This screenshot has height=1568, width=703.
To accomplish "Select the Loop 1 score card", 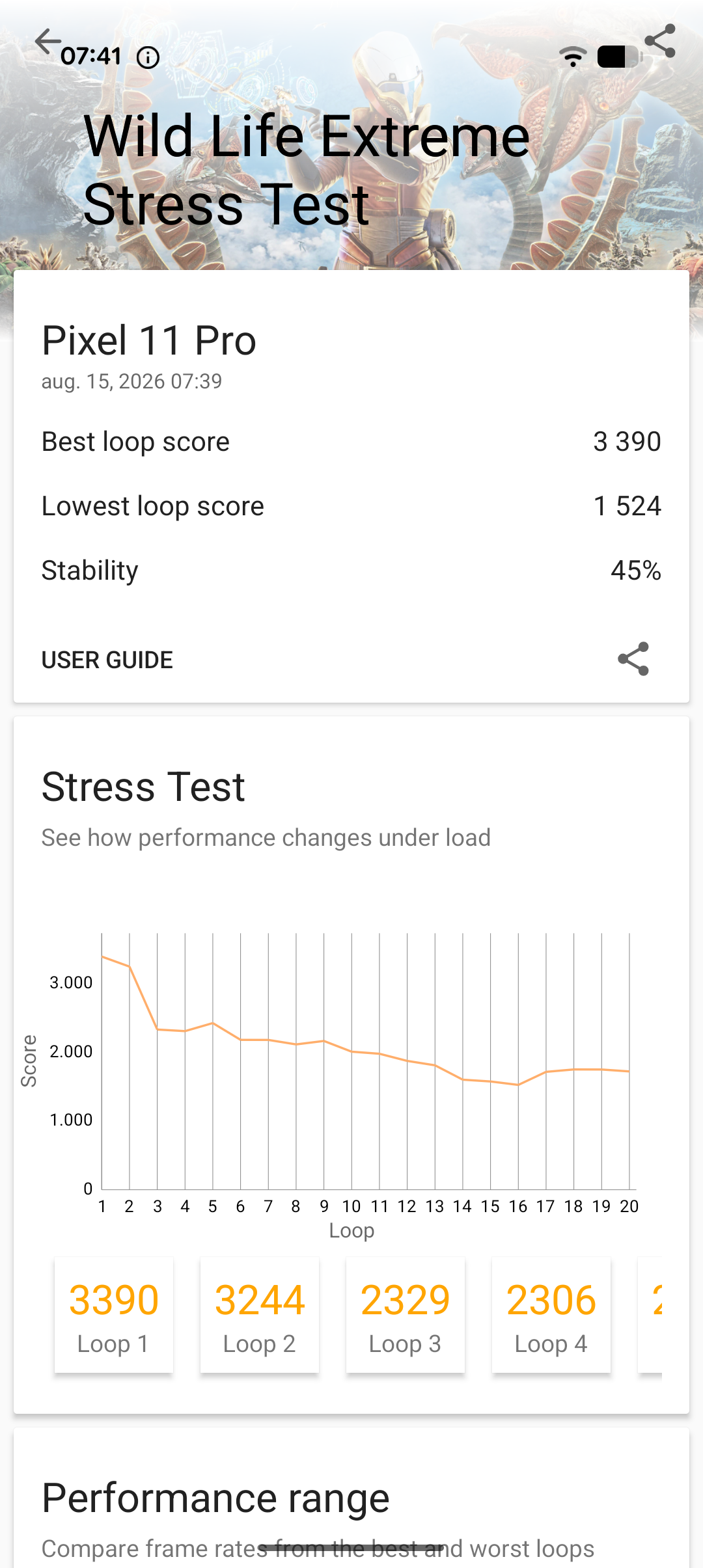I will pos(114,1316).
